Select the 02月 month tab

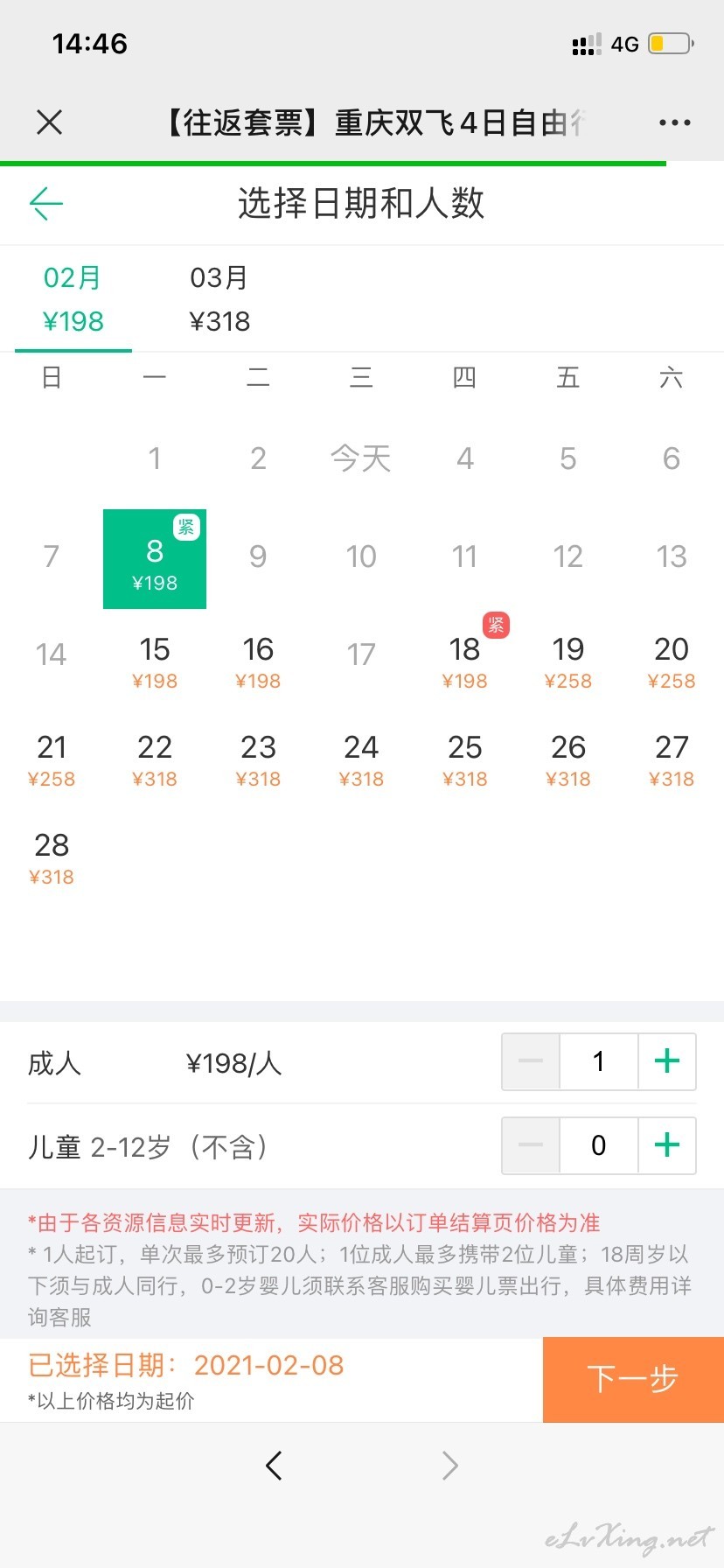pyautogui.click(x=73, y=299)
